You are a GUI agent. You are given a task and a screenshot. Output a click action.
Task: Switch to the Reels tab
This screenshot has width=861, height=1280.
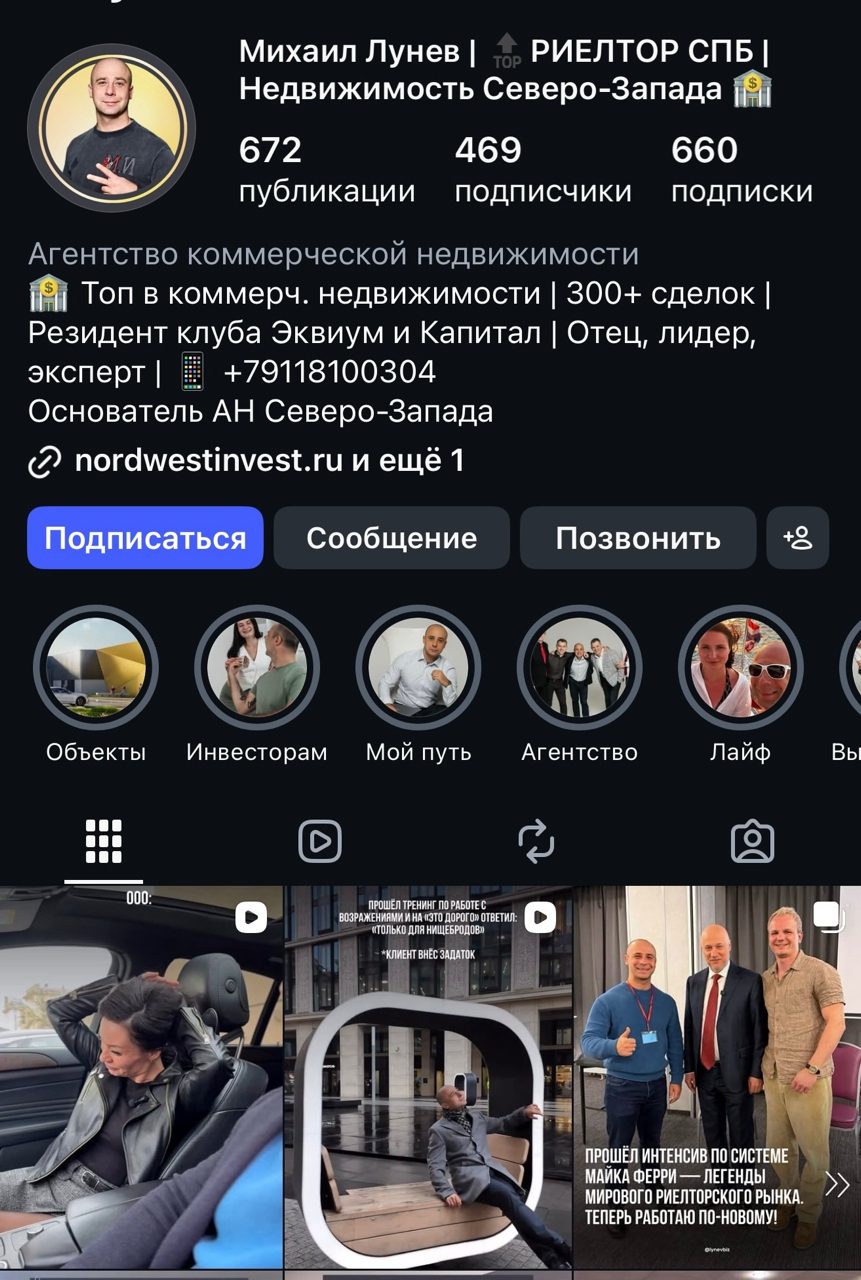320,842
